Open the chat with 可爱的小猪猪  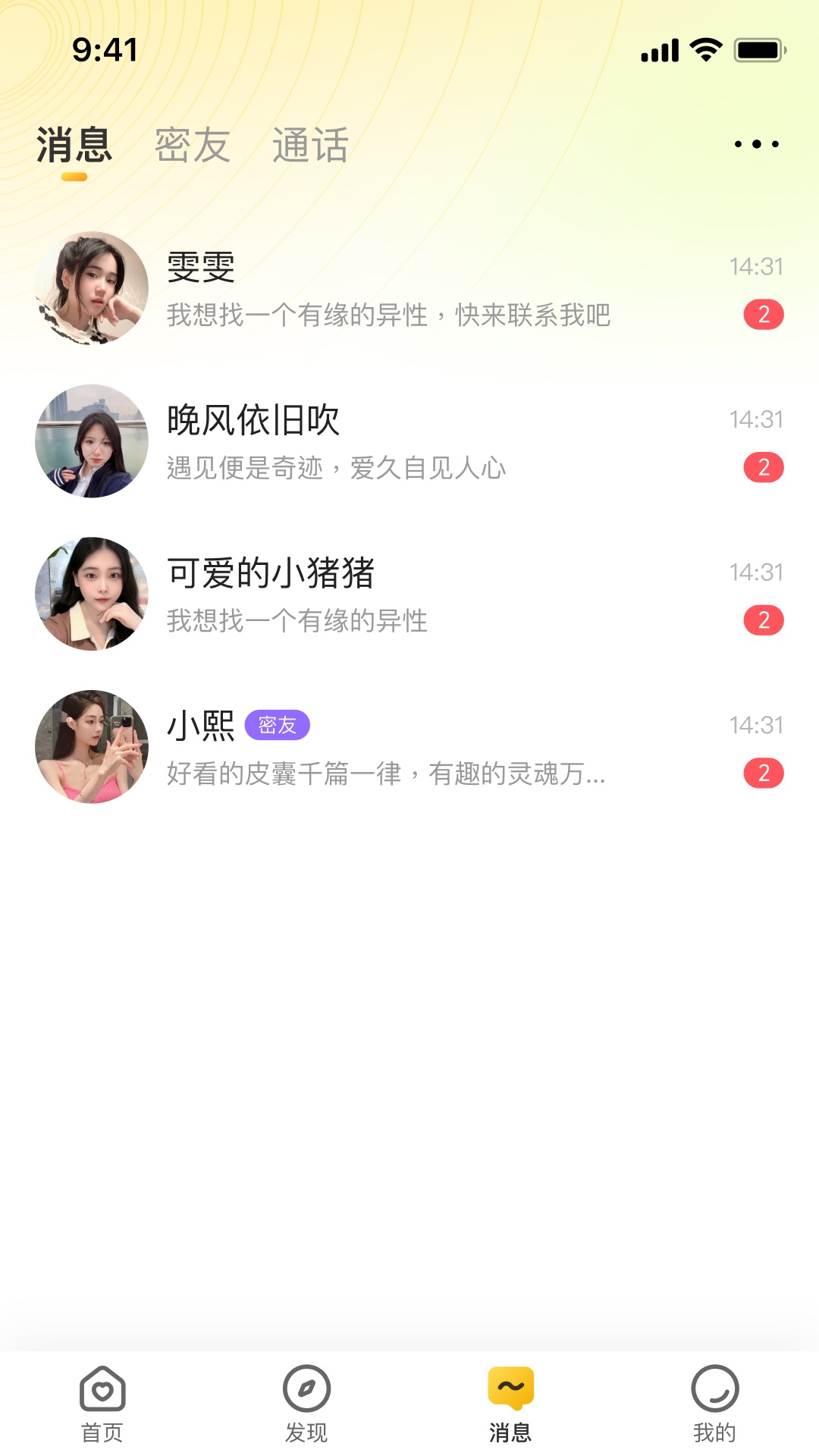[409, 595]
